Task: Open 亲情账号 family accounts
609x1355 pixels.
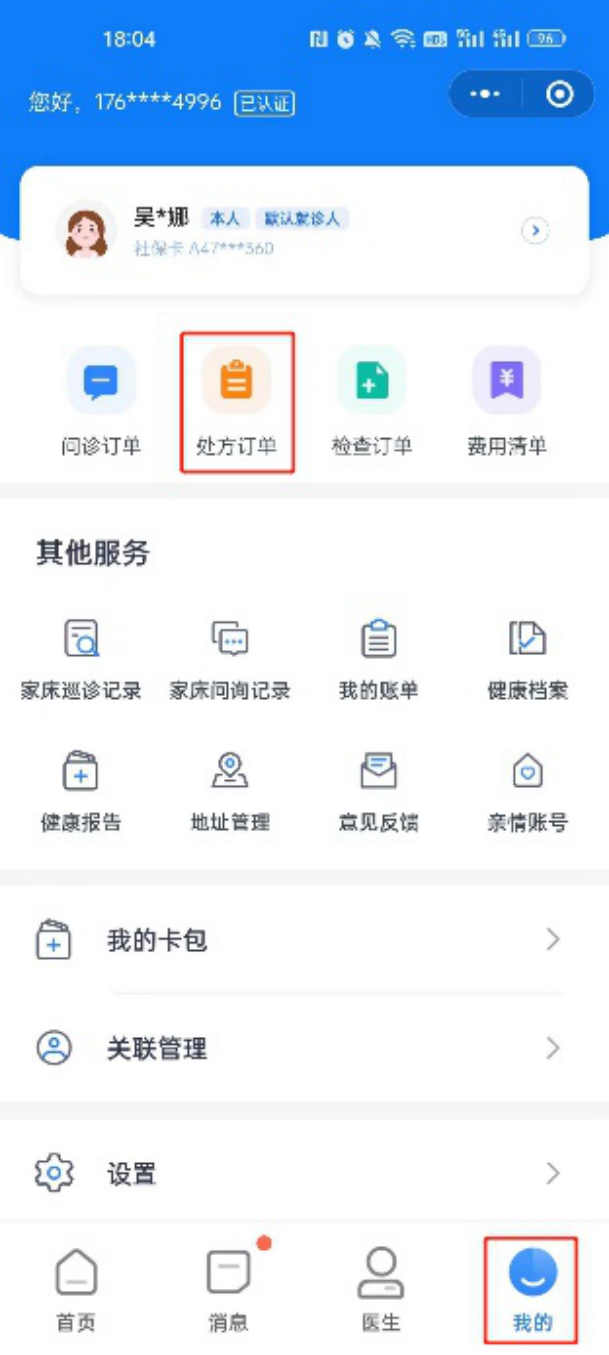Action: pos(527,790)
